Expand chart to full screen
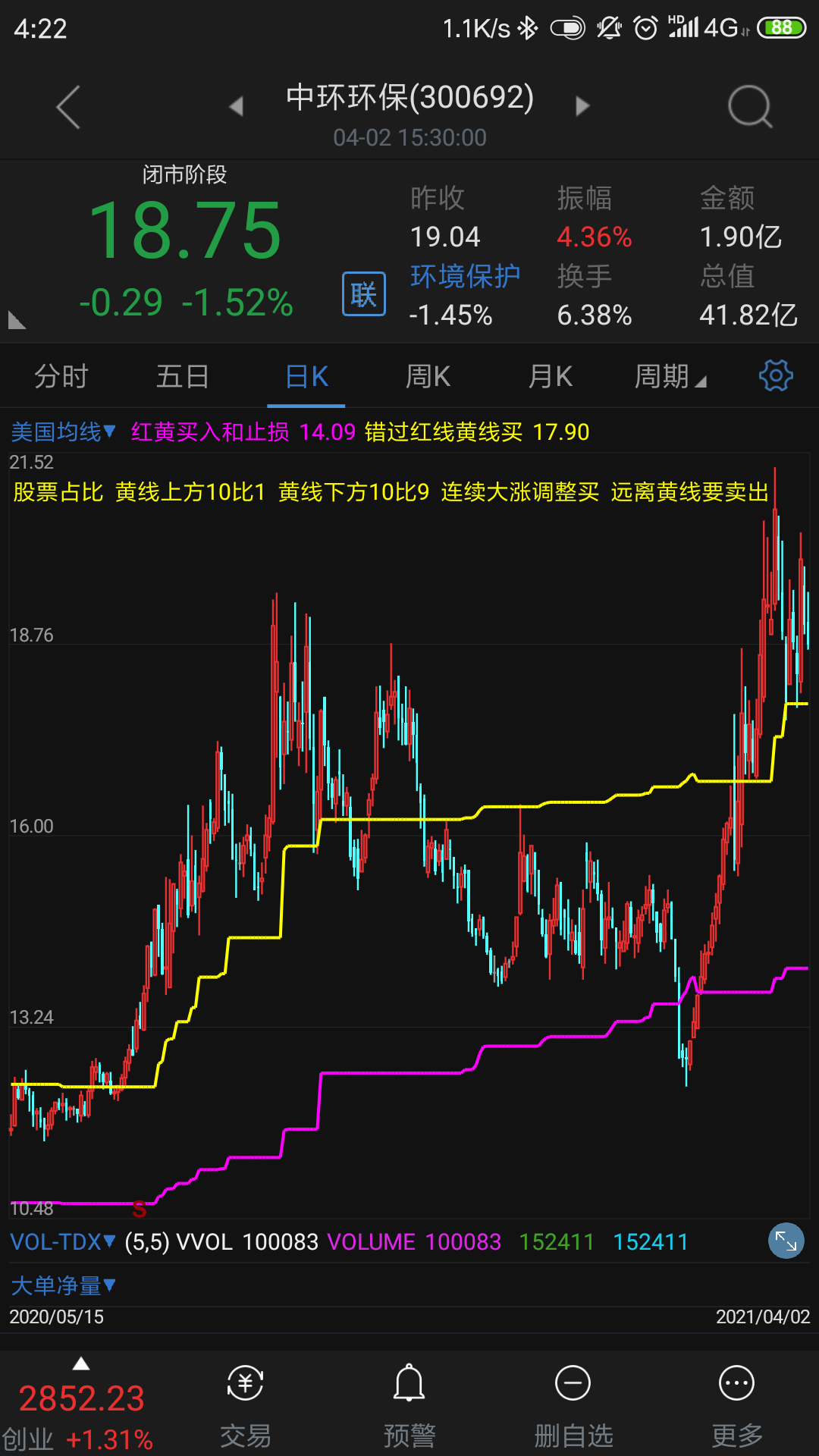819x1456 pixels. 786,1241
